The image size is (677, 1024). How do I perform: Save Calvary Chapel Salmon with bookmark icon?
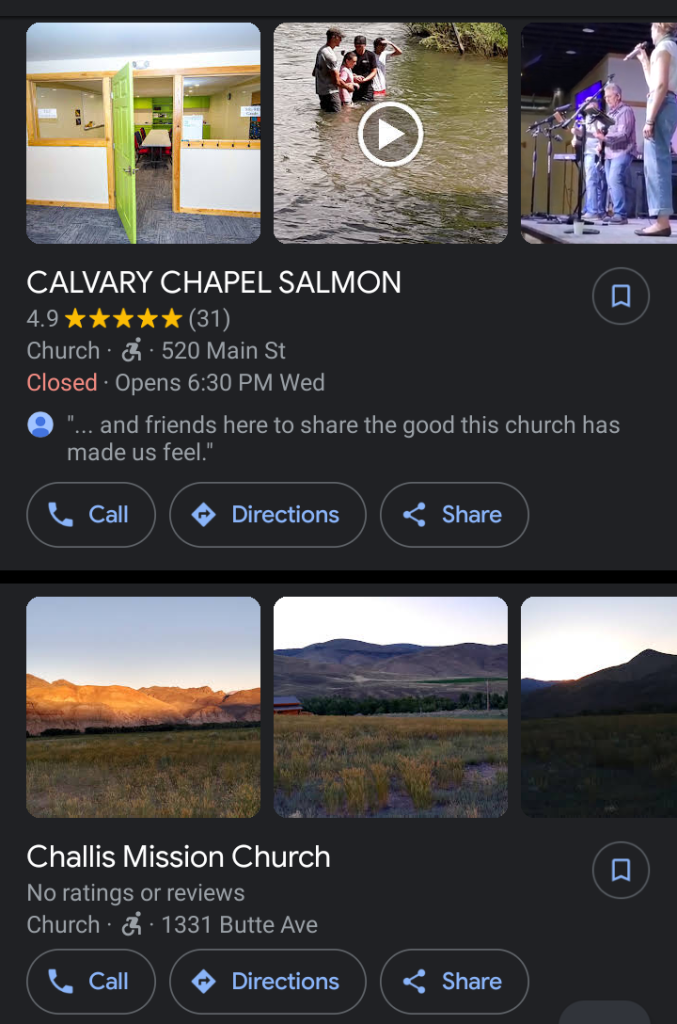coord(620,296)
